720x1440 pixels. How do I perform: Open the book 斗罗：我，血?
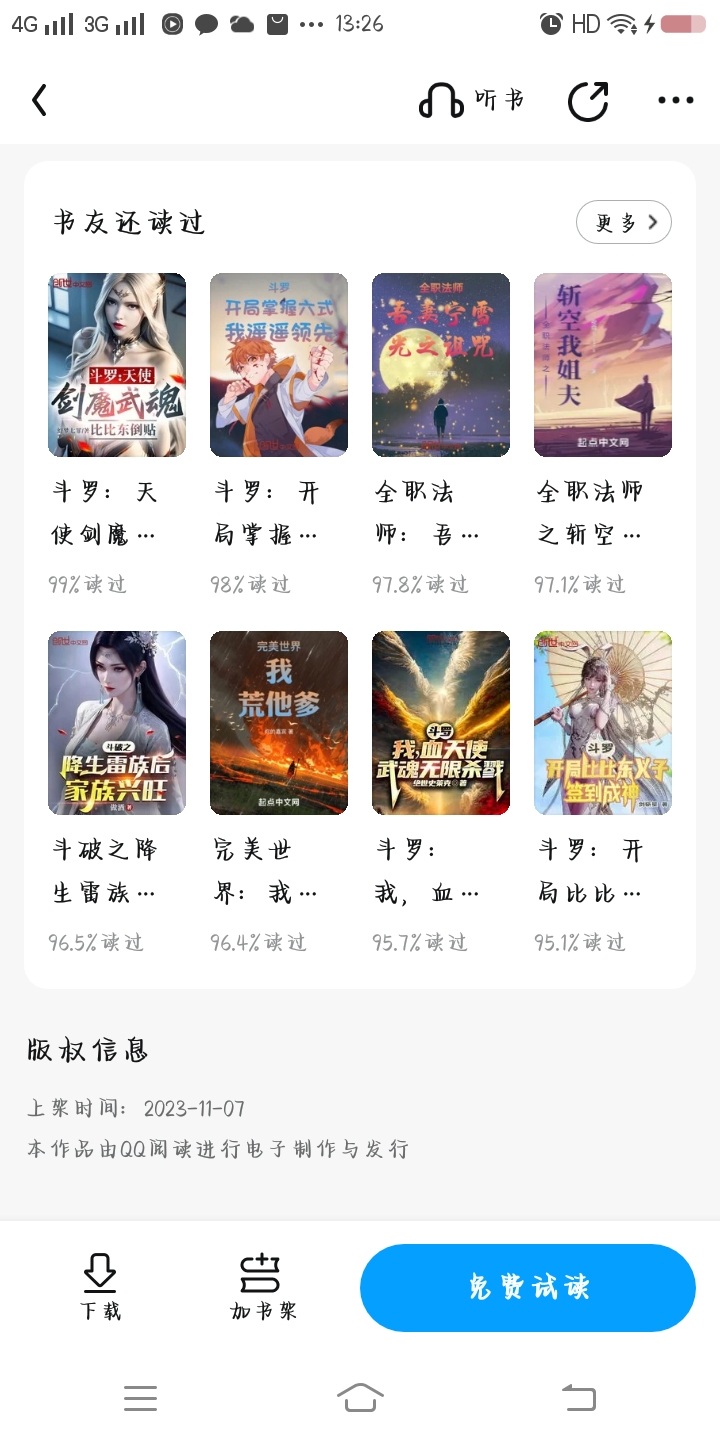coord(441,723)
